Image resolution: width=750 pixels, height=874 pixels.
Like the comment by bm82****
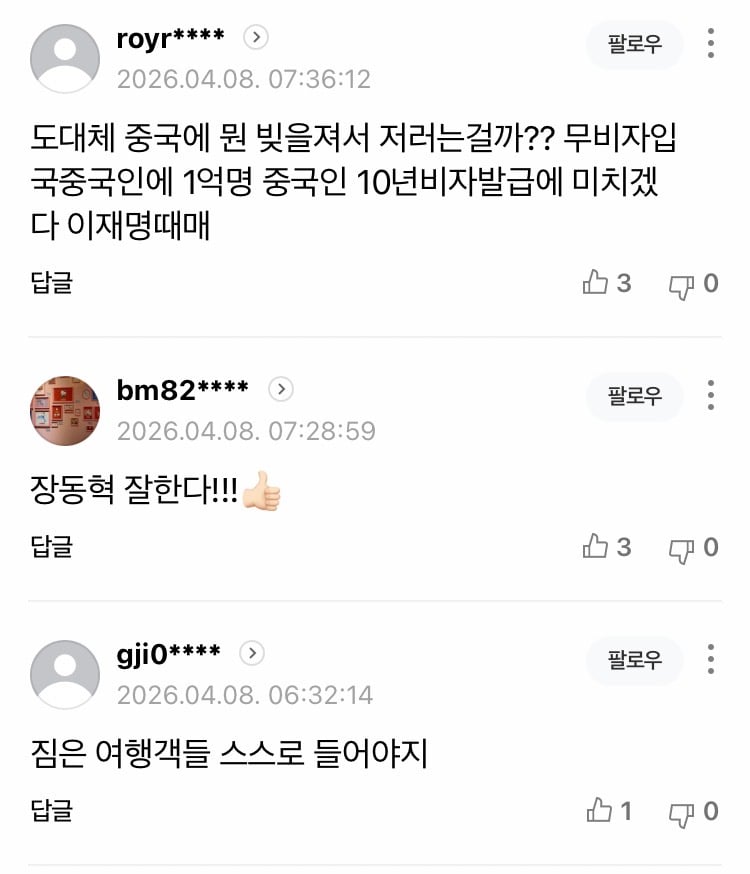(x=597, y=547)
